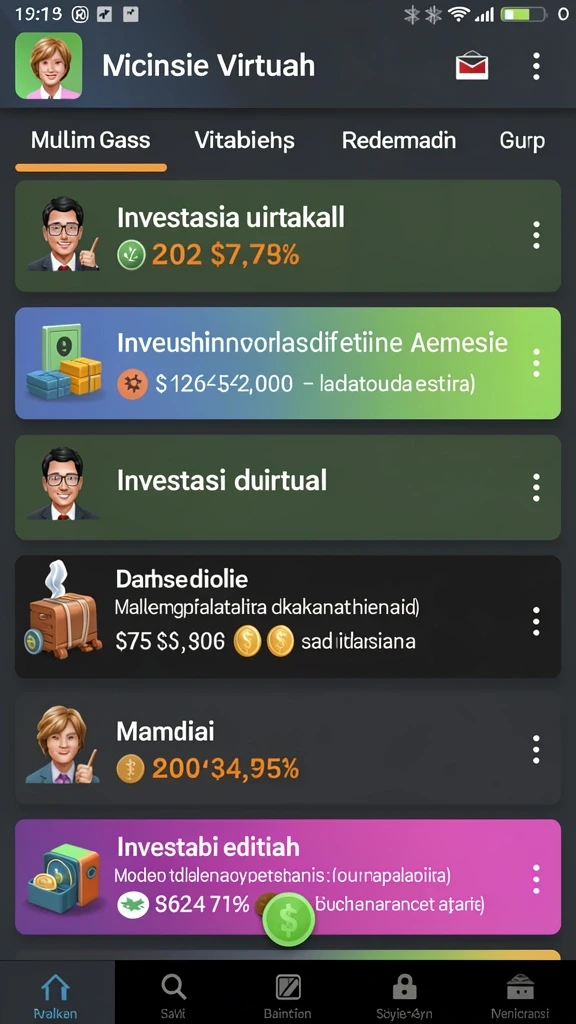The width and height of the screenshot is (576, 1024).
Task: Open the Dahsediolie card
Action: click(288, 616)
